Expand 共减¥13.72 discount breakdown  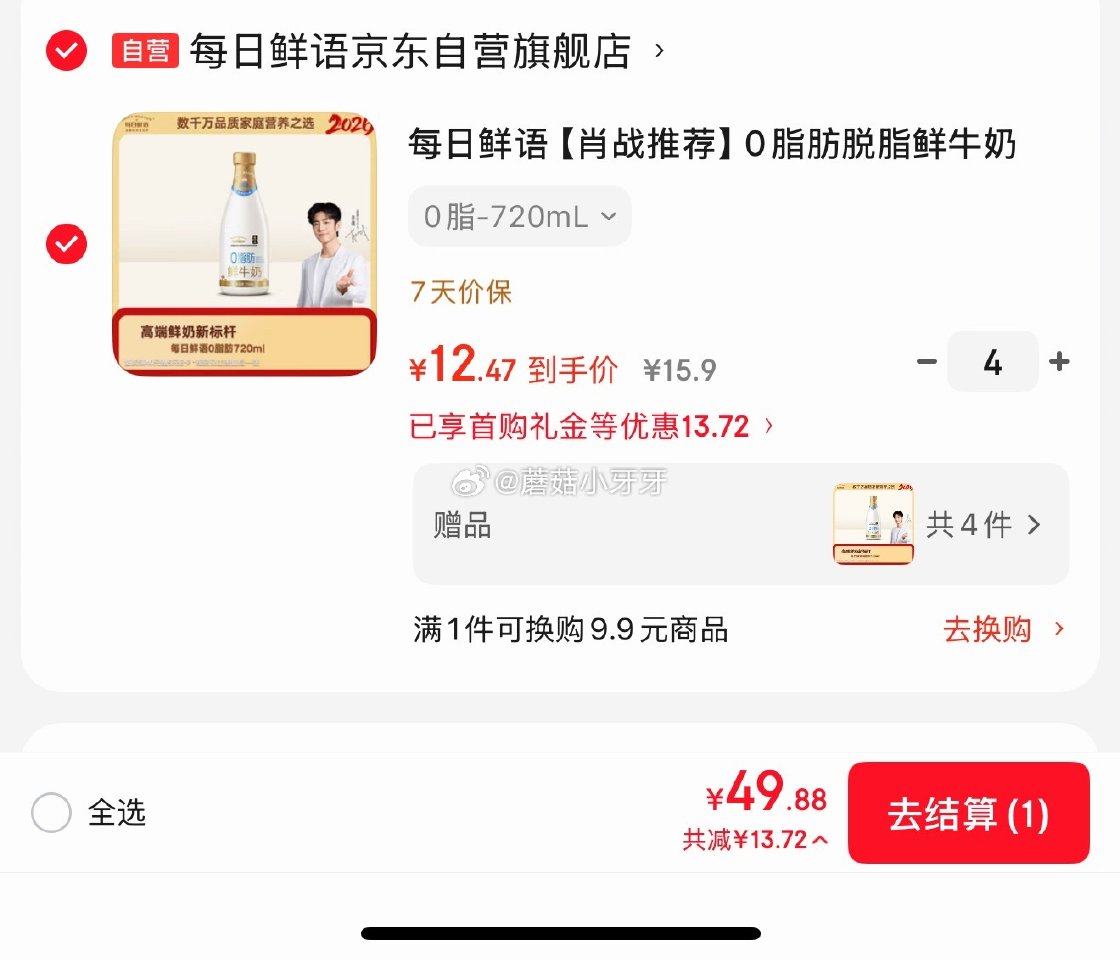pos(755,840)
